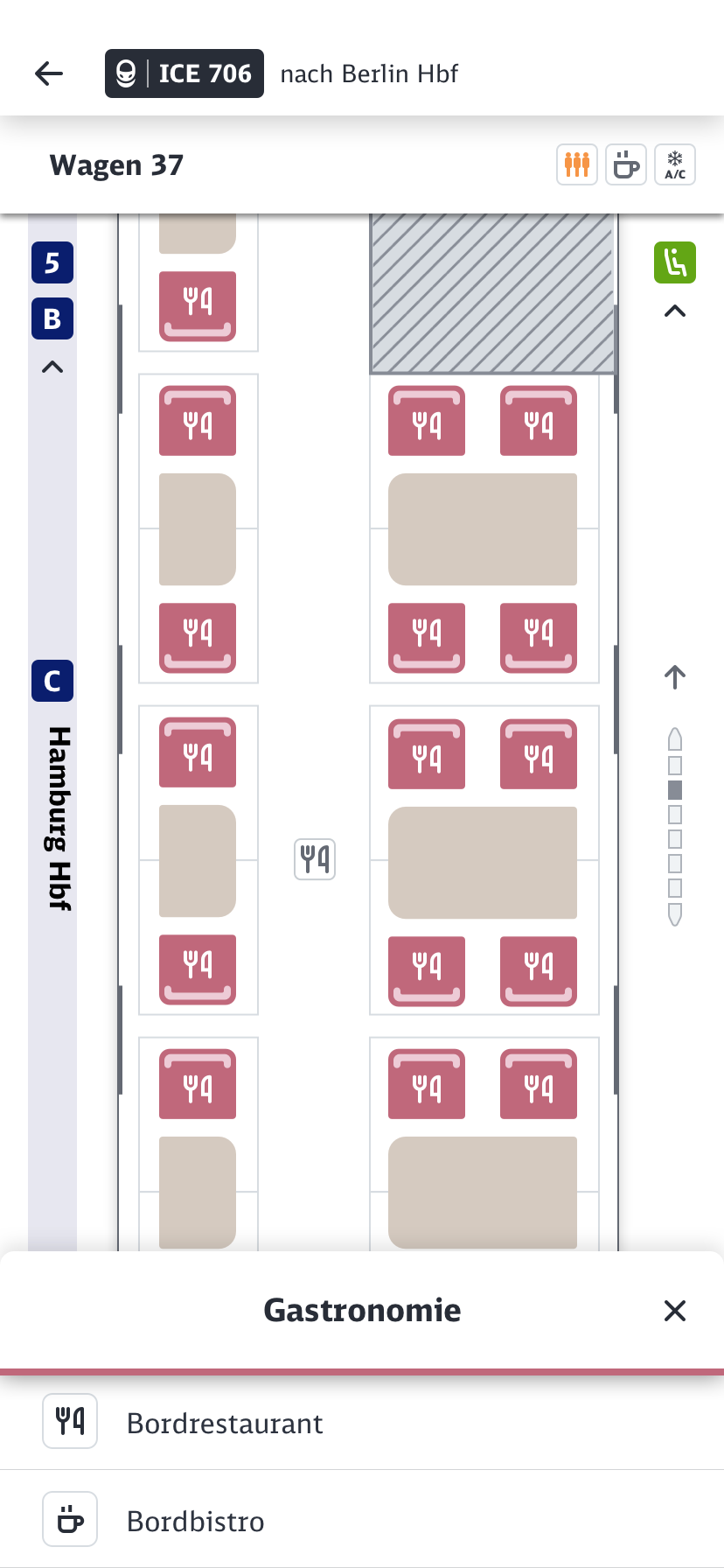The image size is (724, 1568).
Task: Tap the highlighted wagon in train overview
Action: coord(674,790)
